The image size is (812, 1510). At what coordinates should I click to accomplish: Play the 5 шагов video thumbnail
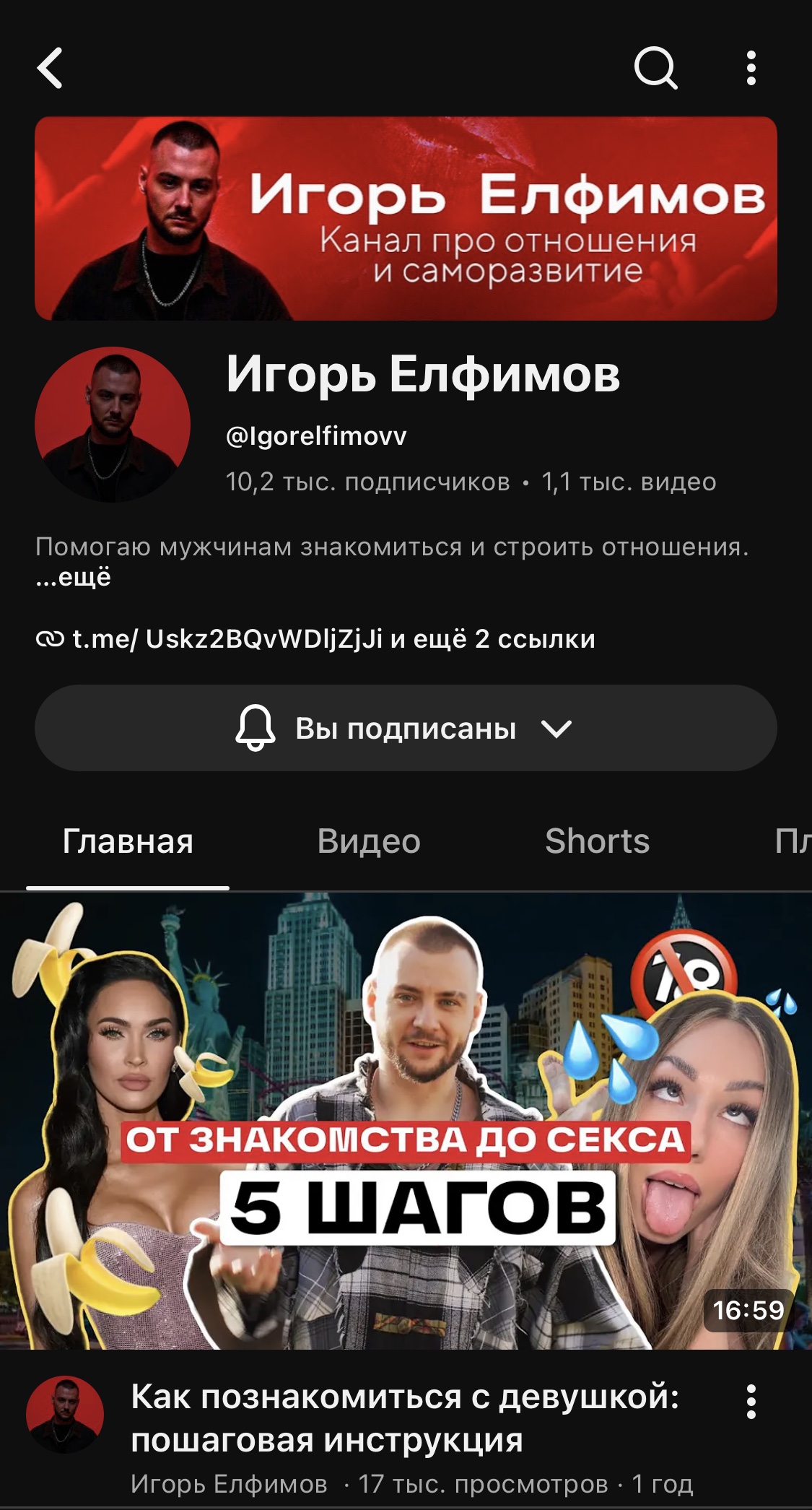(x=406, y=1121)
